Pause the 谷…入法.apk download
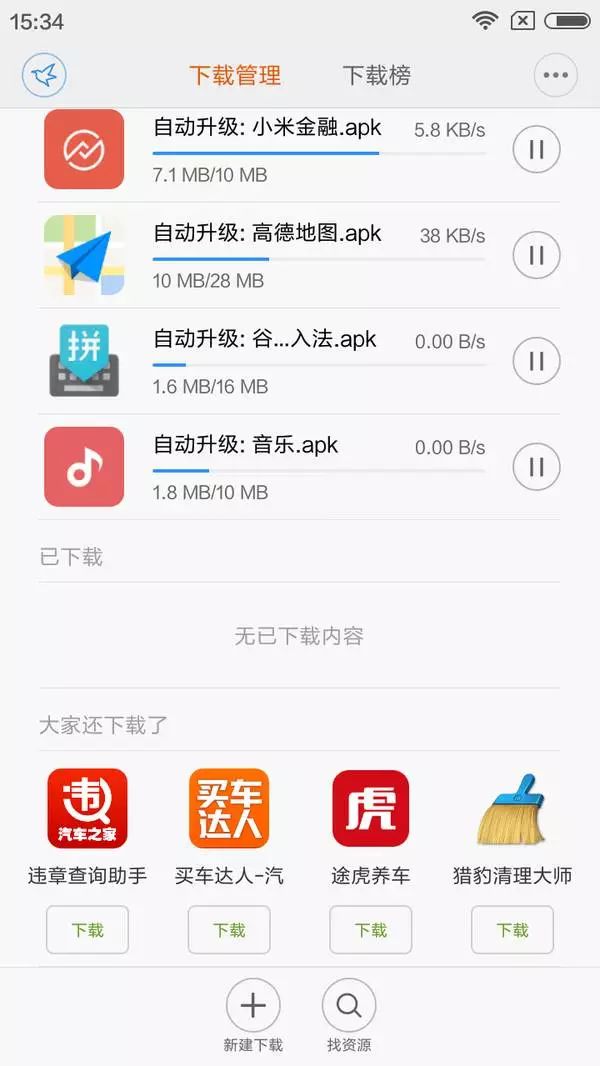Image resolution: width=600 pixels, height=1066 pixels. point(536,361)
